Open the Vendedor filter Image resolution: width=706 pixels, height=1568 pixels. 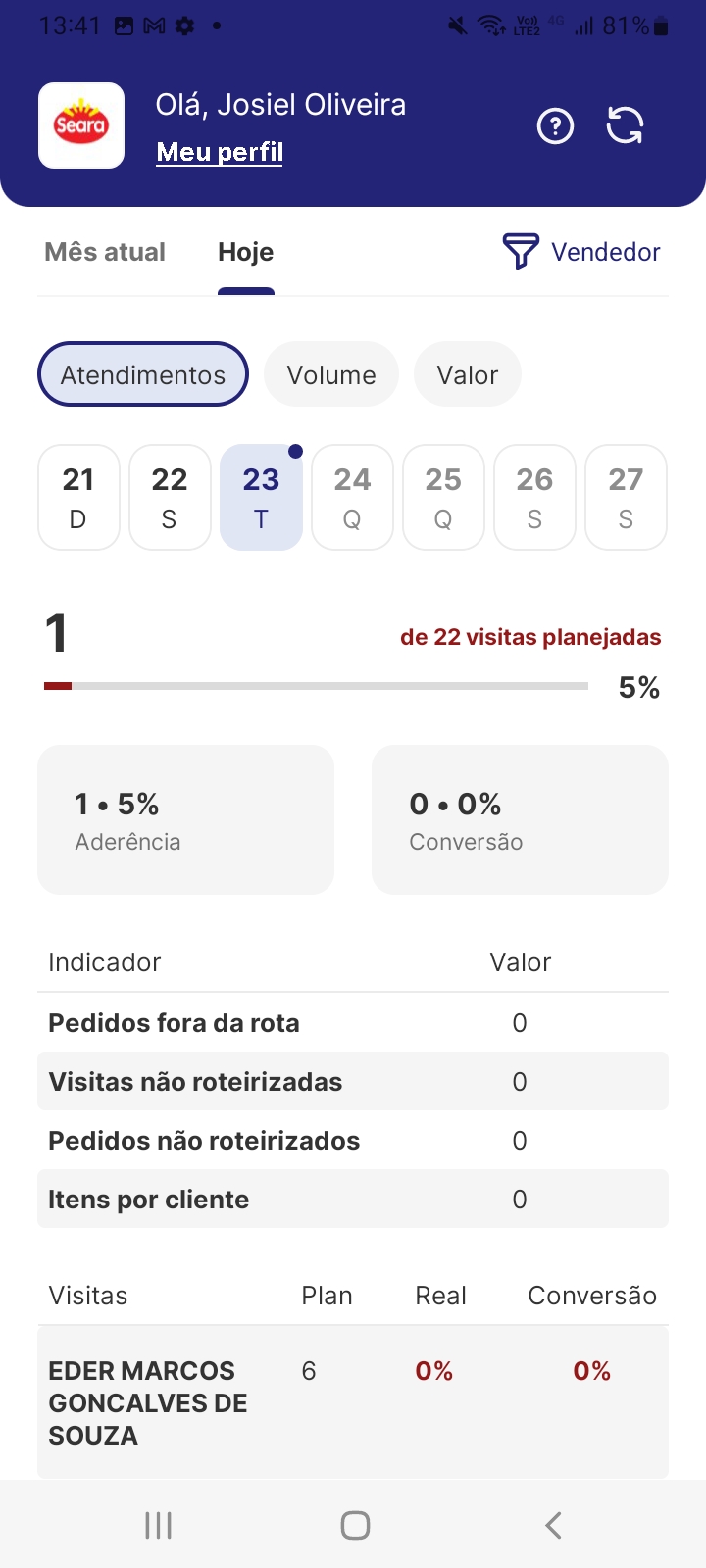[581, 252]
